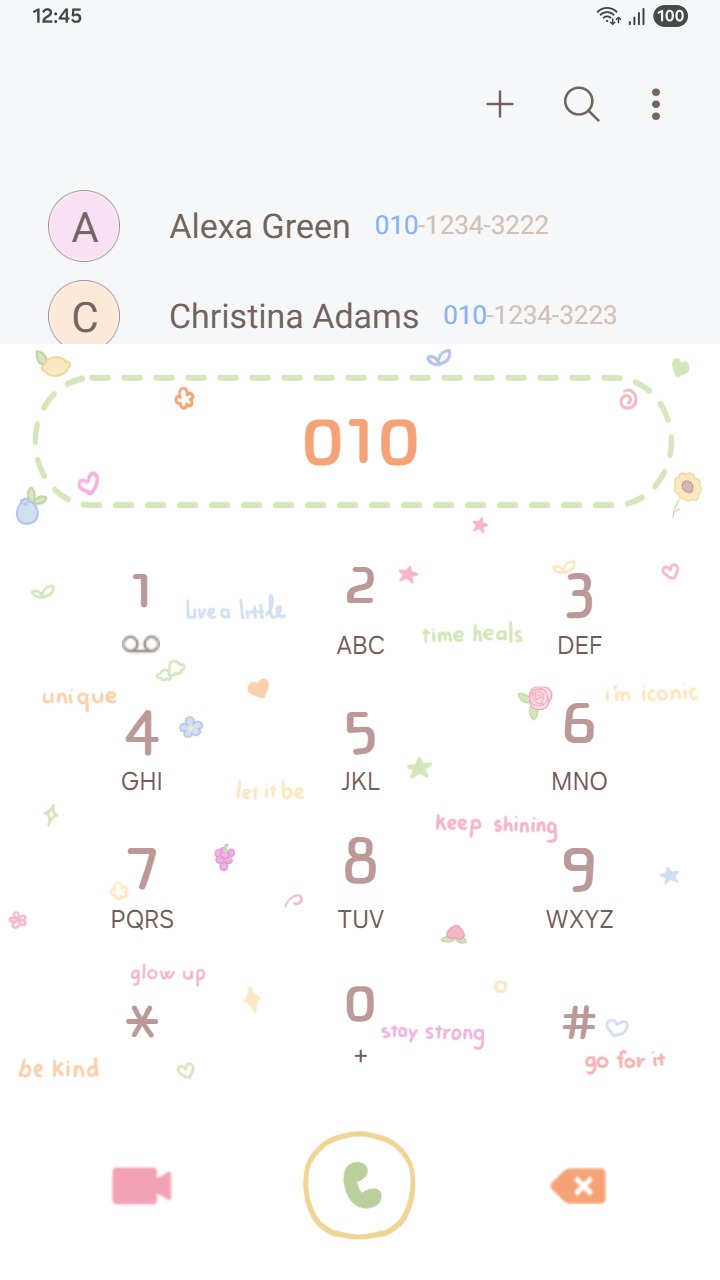Start a video call with pink camera
Viewport: 720px width, 1280px height.
[x=141, y=1186]
